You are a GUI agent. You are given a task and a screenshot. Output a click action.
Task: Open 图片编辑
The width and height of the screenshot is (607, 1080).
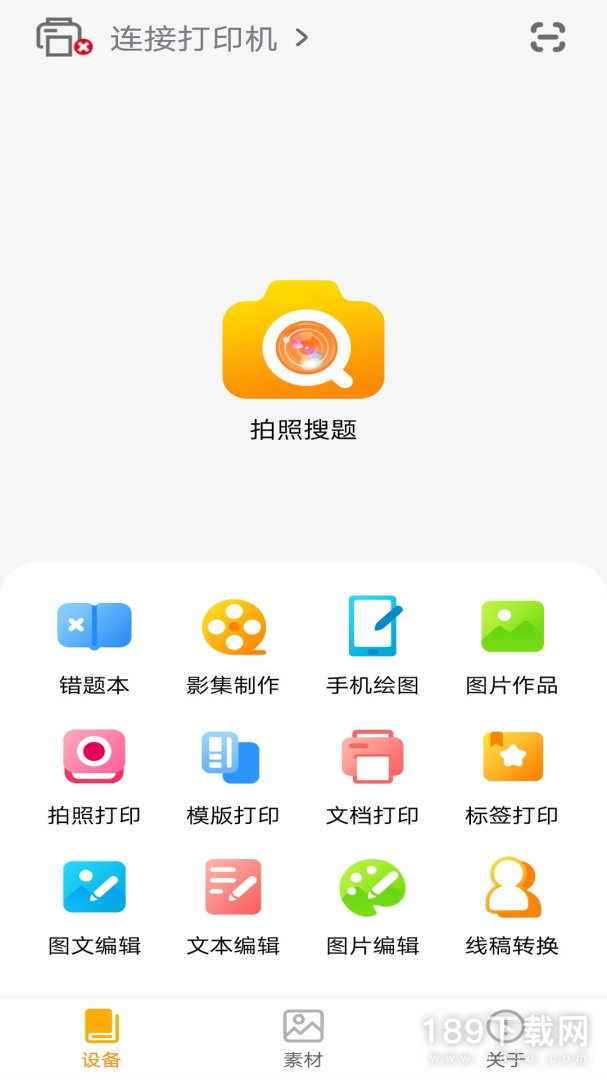pyautogui.click(x=372, y=905)
